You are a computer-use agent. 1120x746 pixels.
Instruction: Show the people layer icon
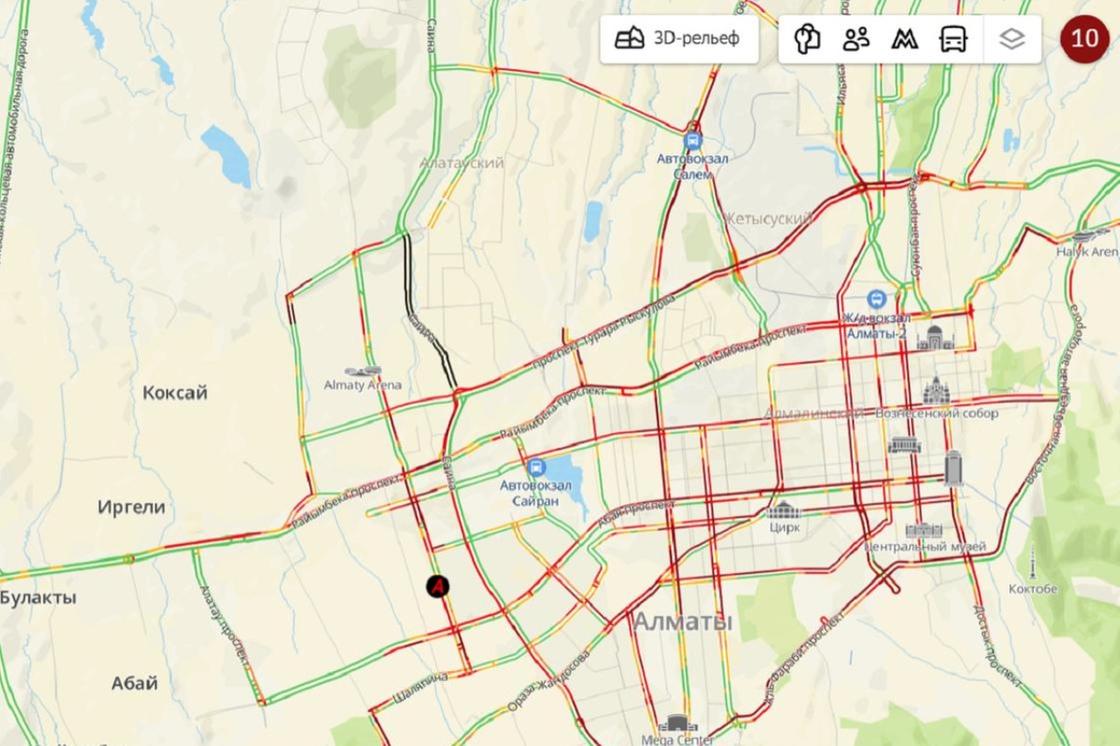856,39
